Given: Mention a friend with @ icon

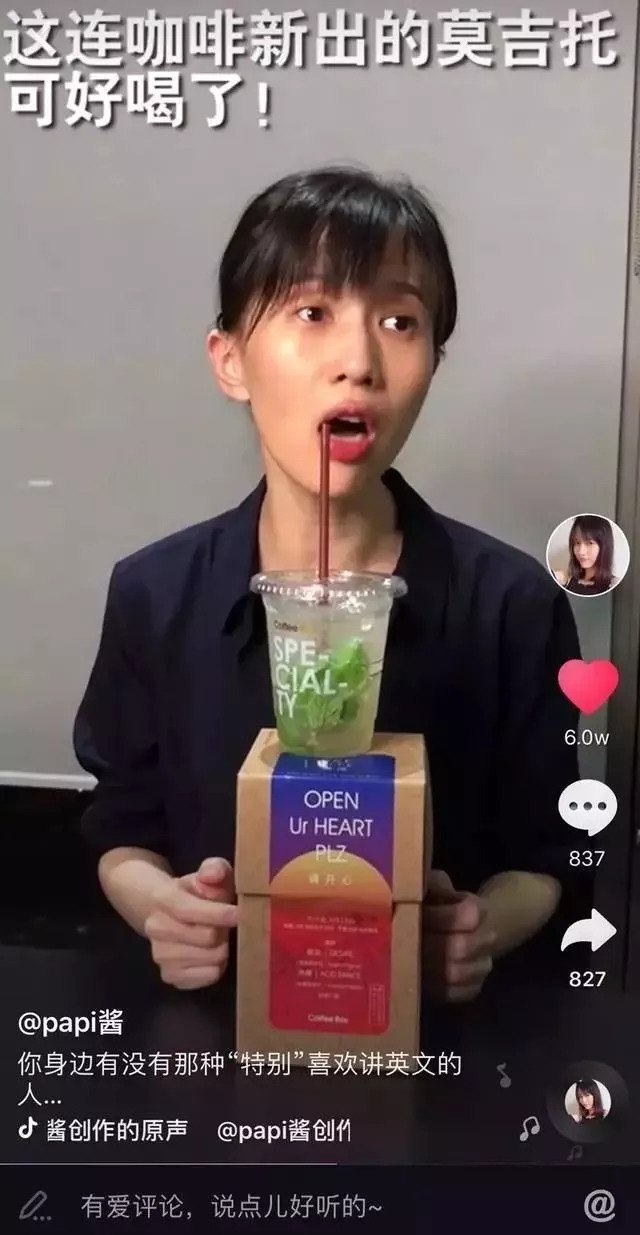Looking at the screenshot, I should click(x=599, y=1205).
